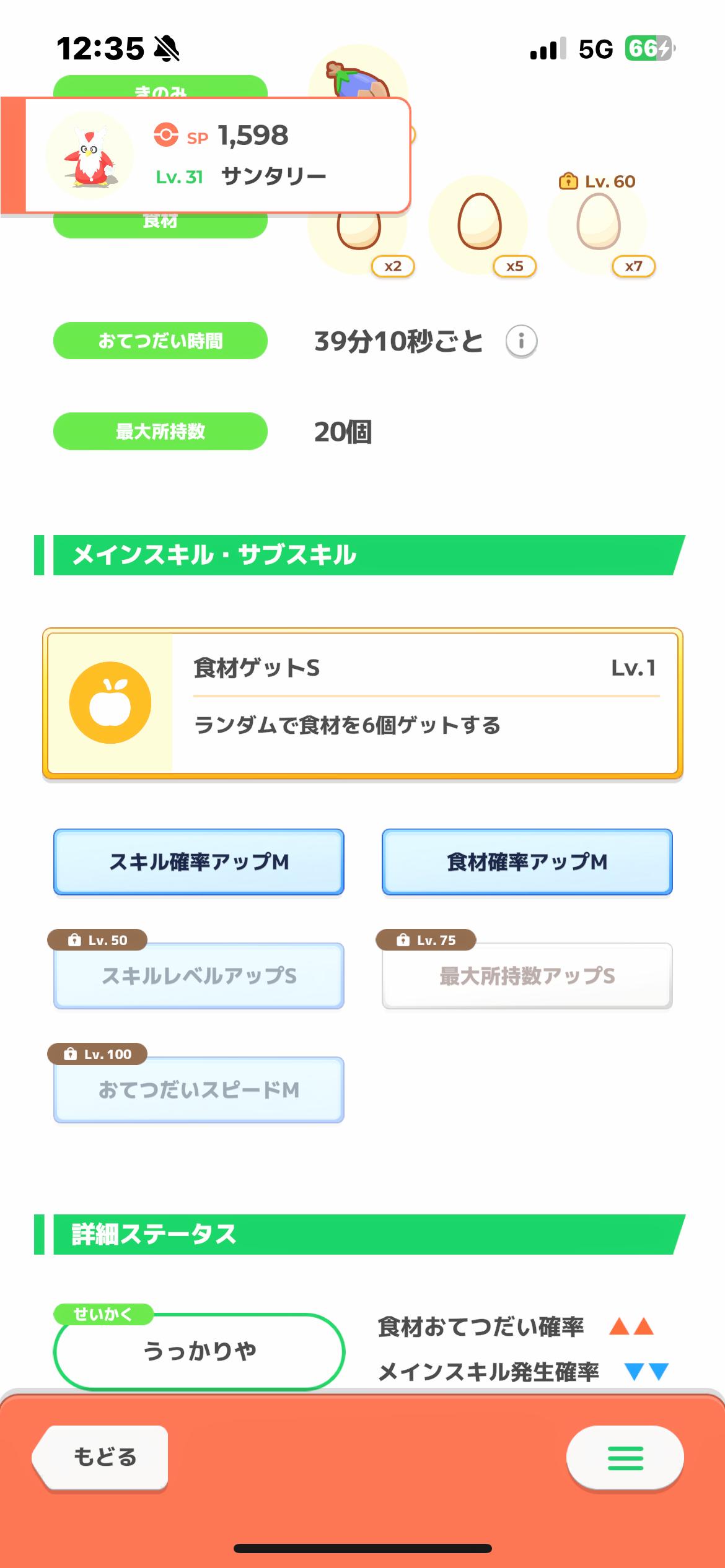
Task: Go back with the もどる button
Action: pos(101,1457)
